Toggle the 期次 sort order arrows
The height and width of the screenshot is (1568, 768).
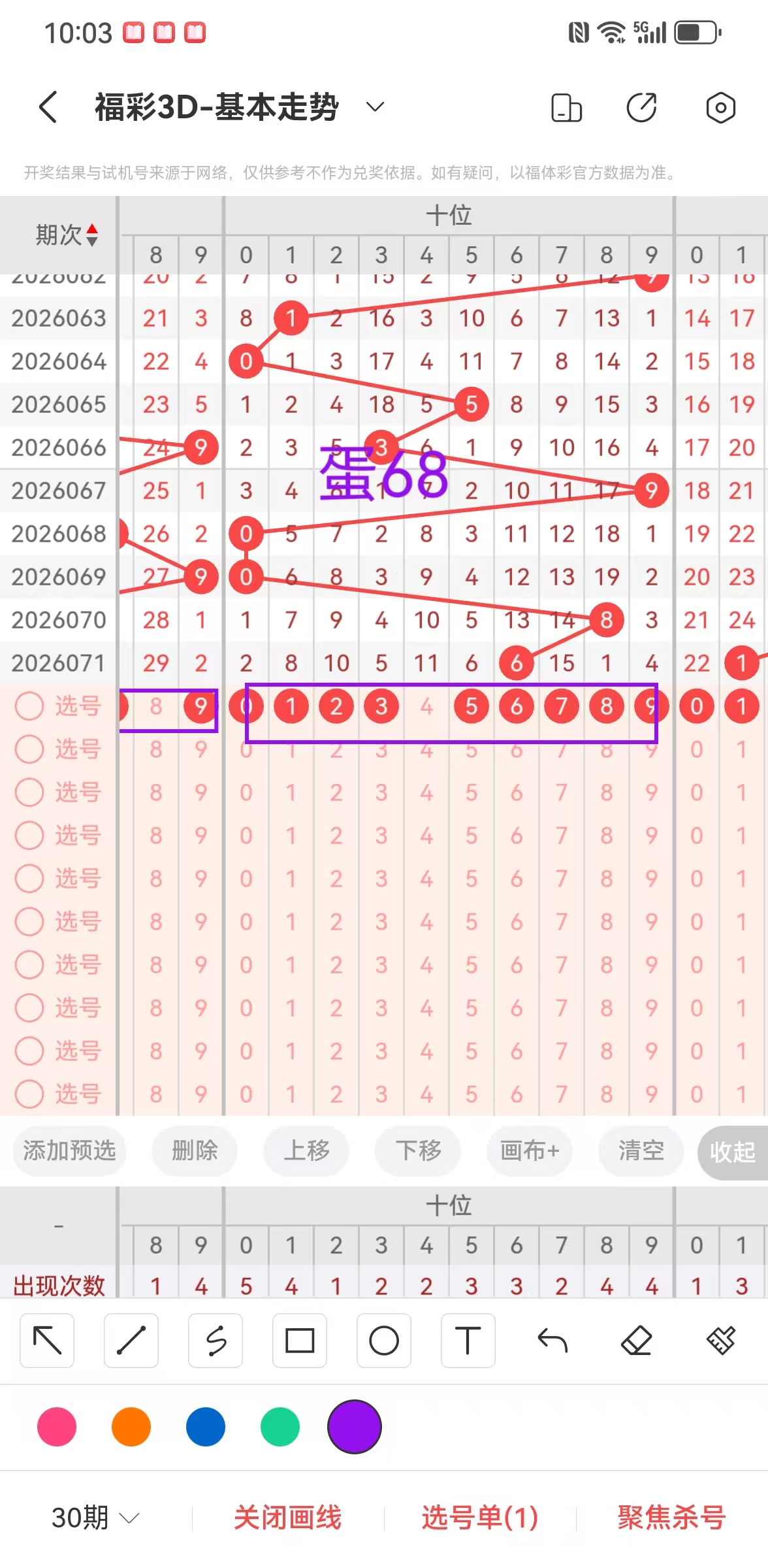92,235
